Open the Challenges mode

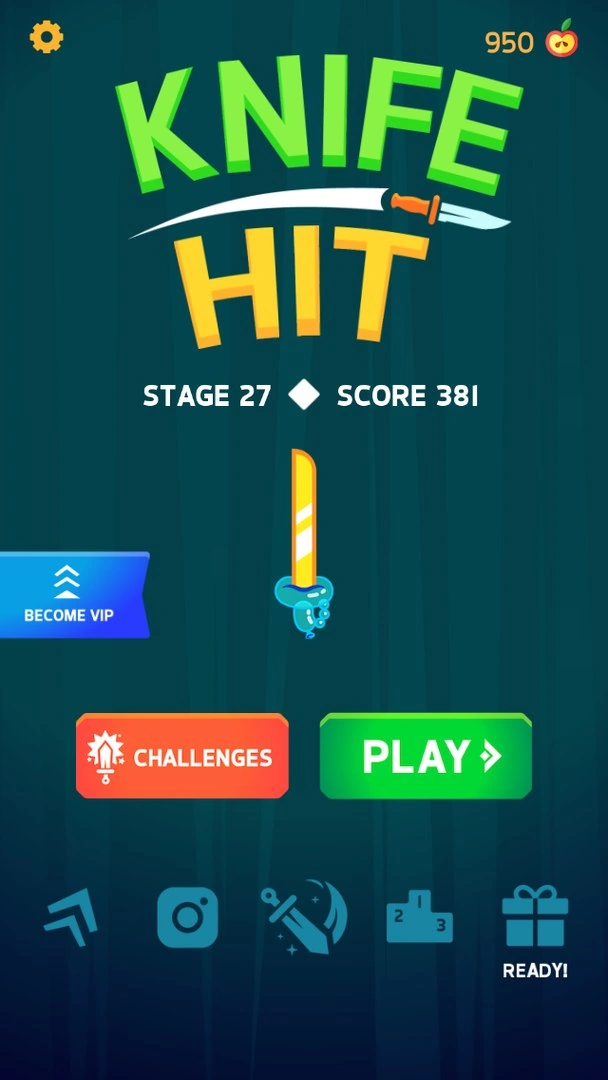click(x=182, y=757)
